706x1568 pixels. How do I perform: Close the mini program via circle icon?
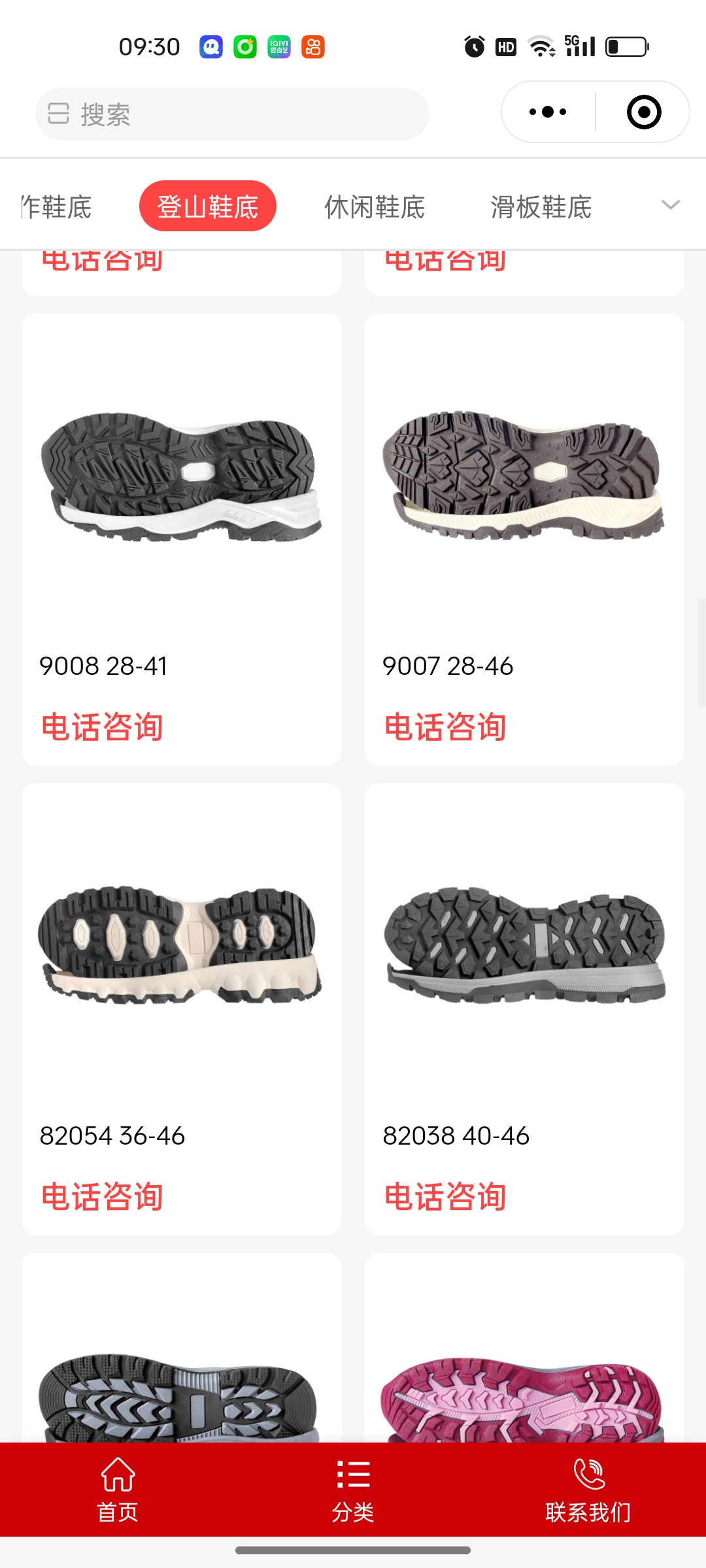(644, 112)
